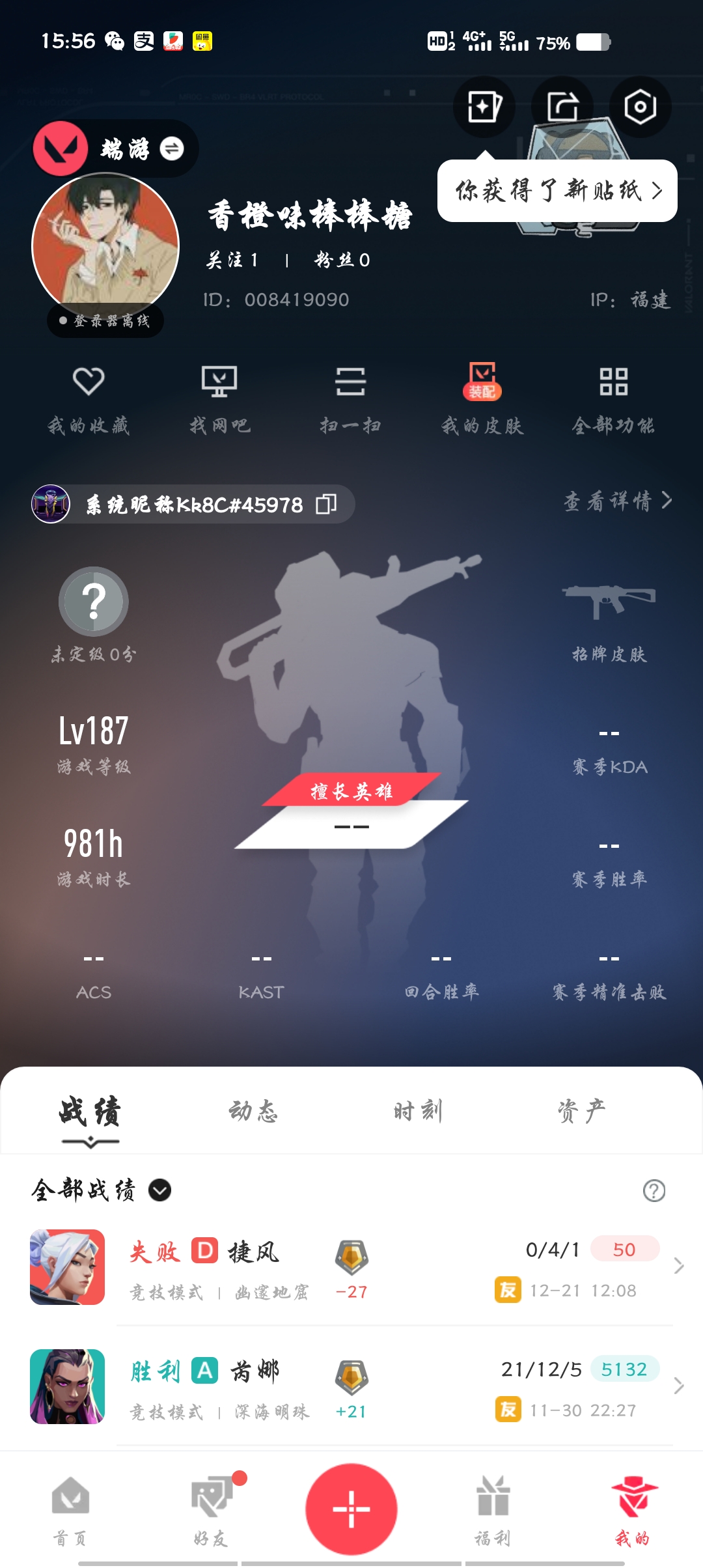703x1568 pixels.
Task: Switch to the 时刻 tab
Action: click(417, 1111)
